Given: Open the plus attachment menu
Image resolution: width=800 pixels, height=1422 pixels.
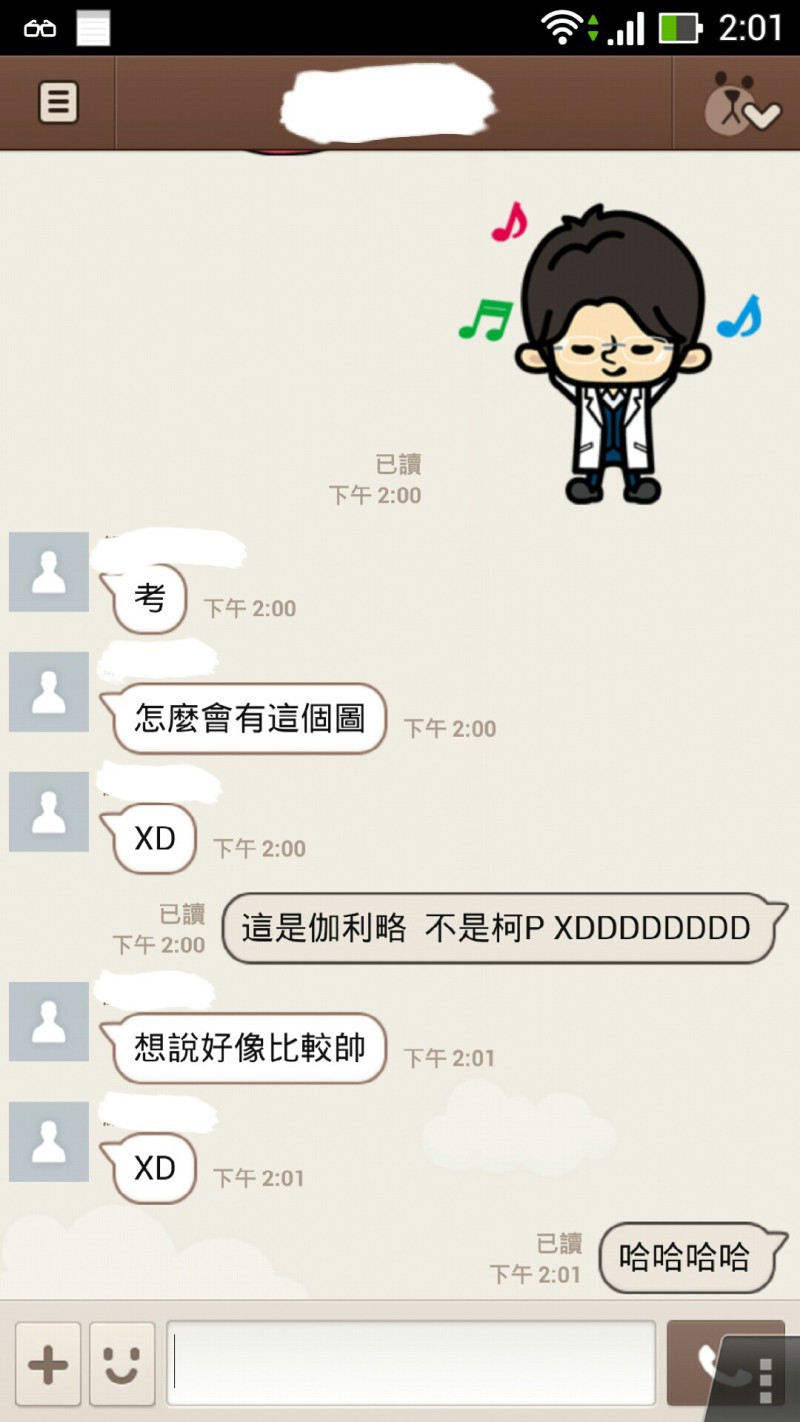Looking at the screenshot, I should pyautogui.click(x=48, y=1366).
